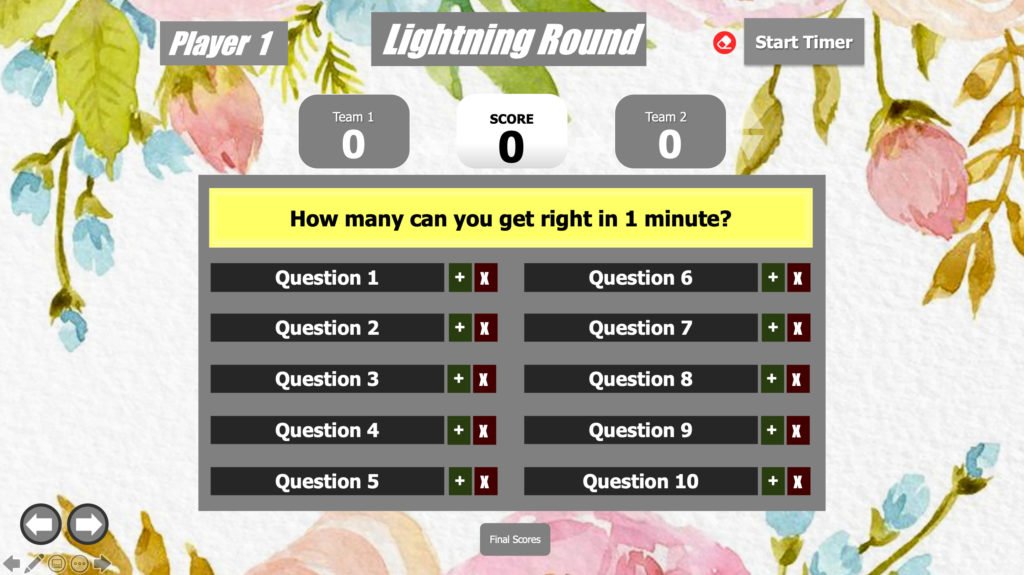1024x575 pixels.
Task: Mark Question 1 correct with plus
Action: click(459, 278)
